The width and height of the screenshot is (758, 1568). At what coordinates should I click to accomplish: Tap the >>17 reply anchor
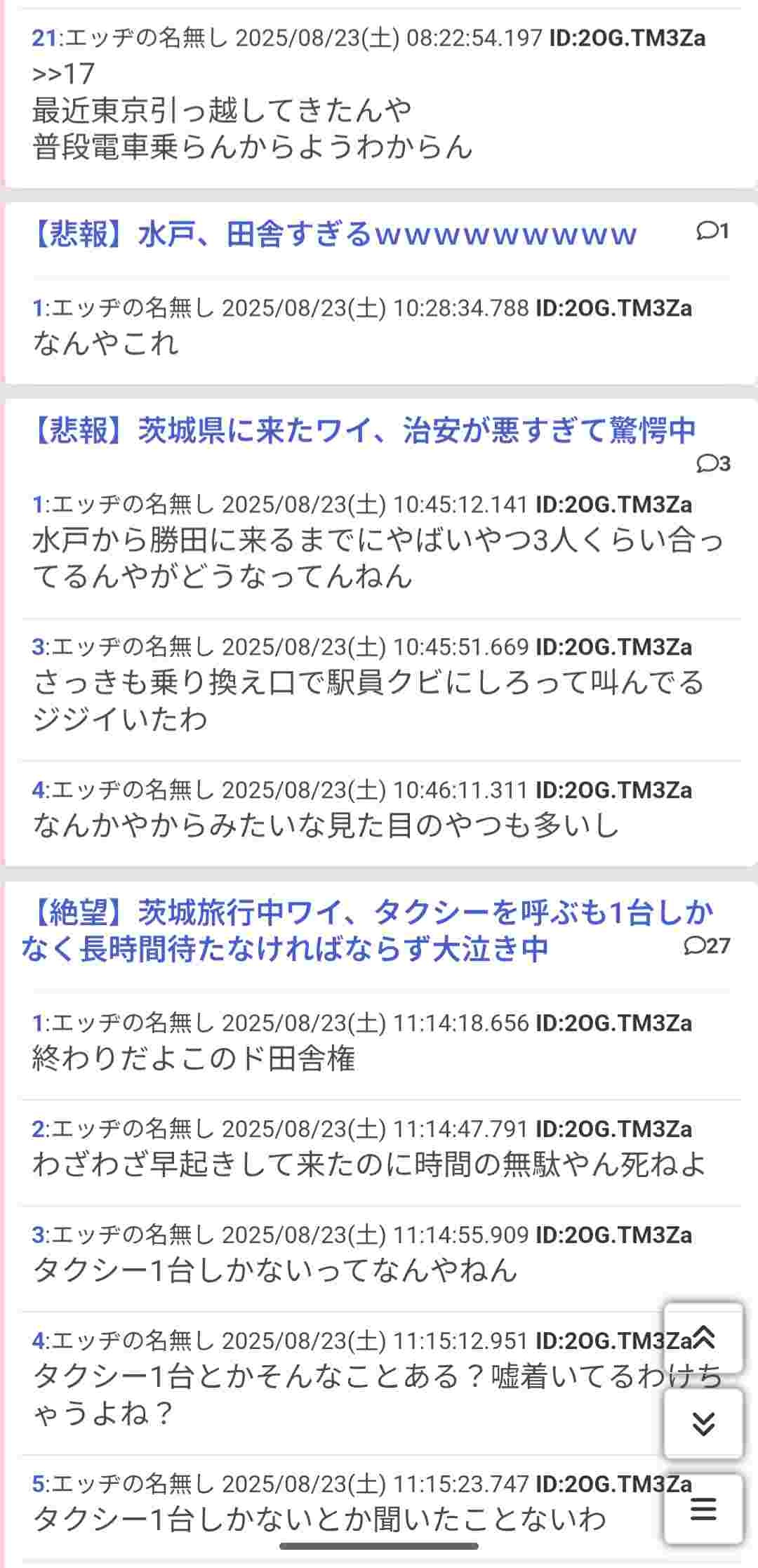tap(63, 73)
